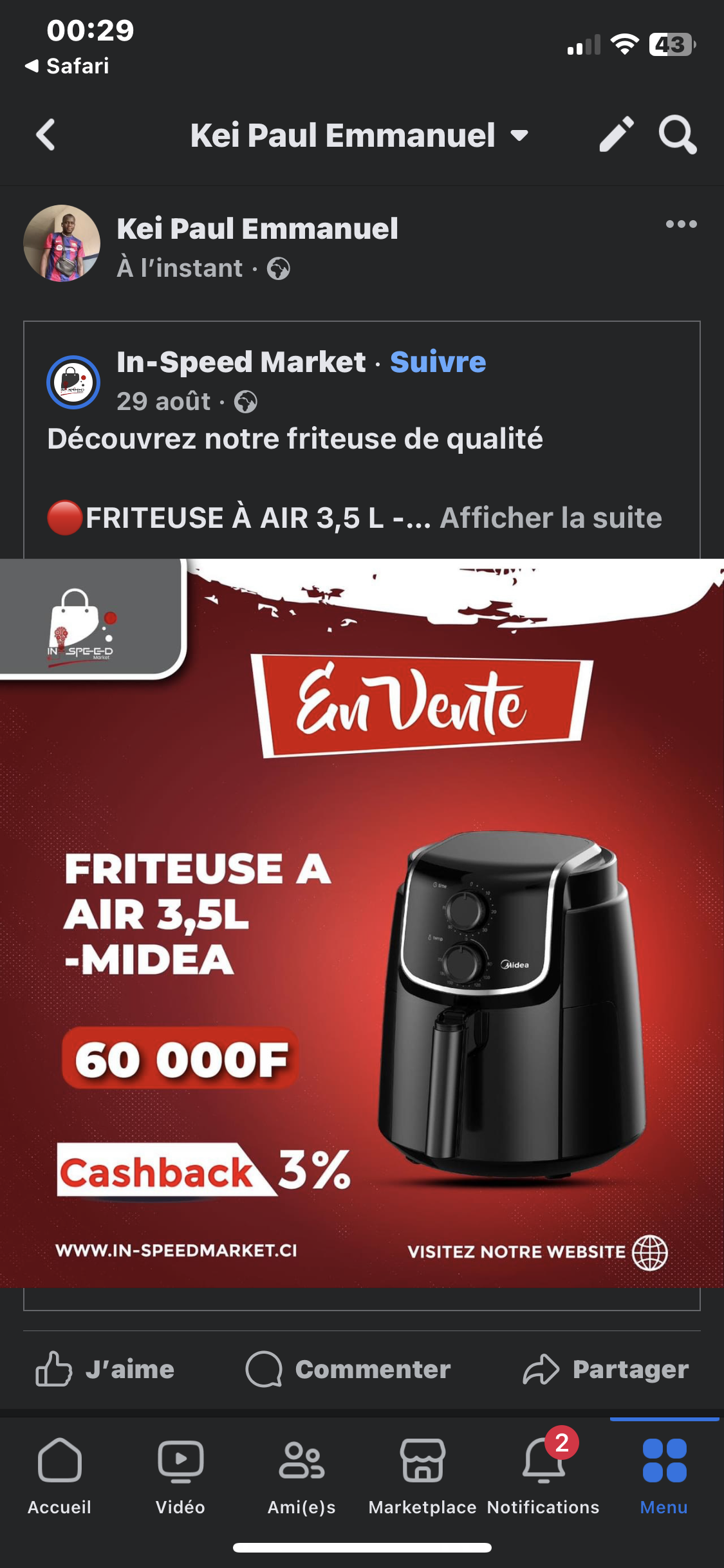Share the post with Partager
Screen dimensions: 724x1568
click(x=606, y=1368)
